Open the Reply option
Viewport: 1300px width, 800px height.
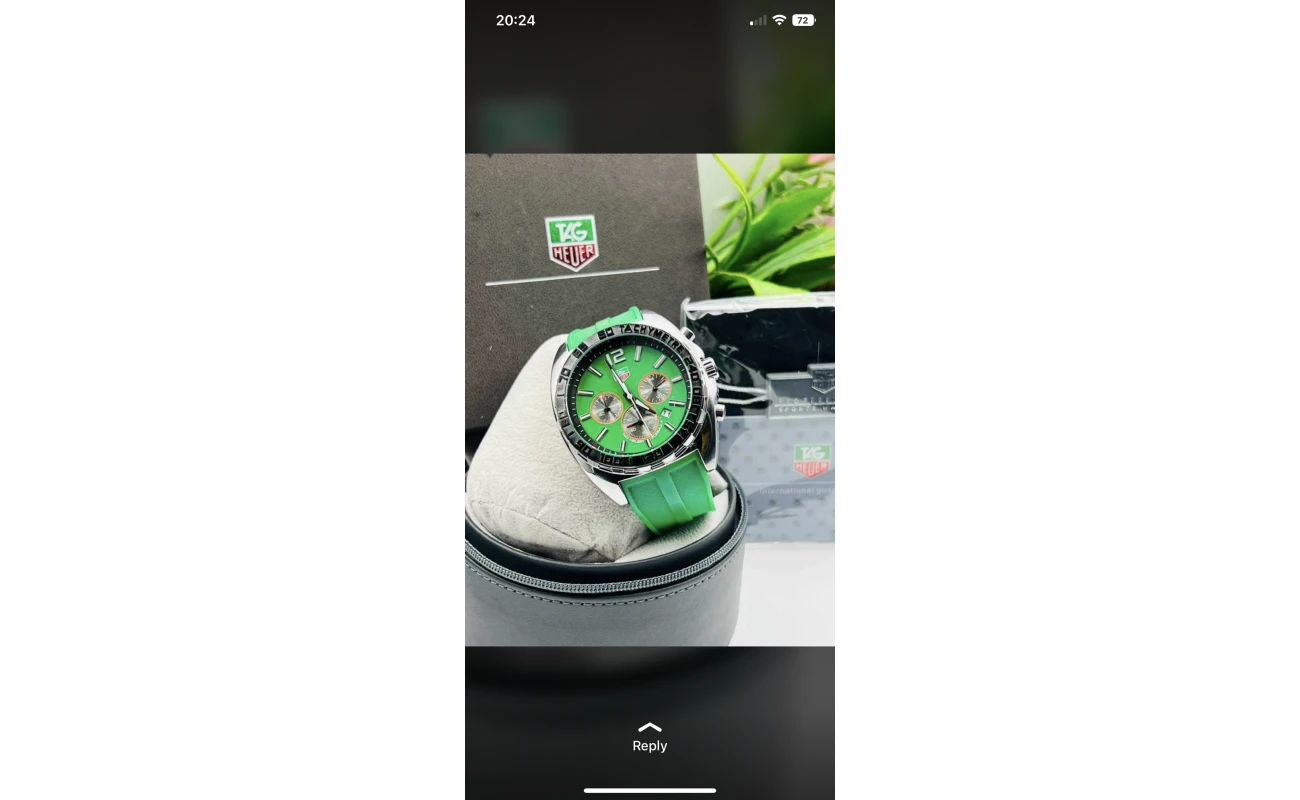[x=649, y=738]
